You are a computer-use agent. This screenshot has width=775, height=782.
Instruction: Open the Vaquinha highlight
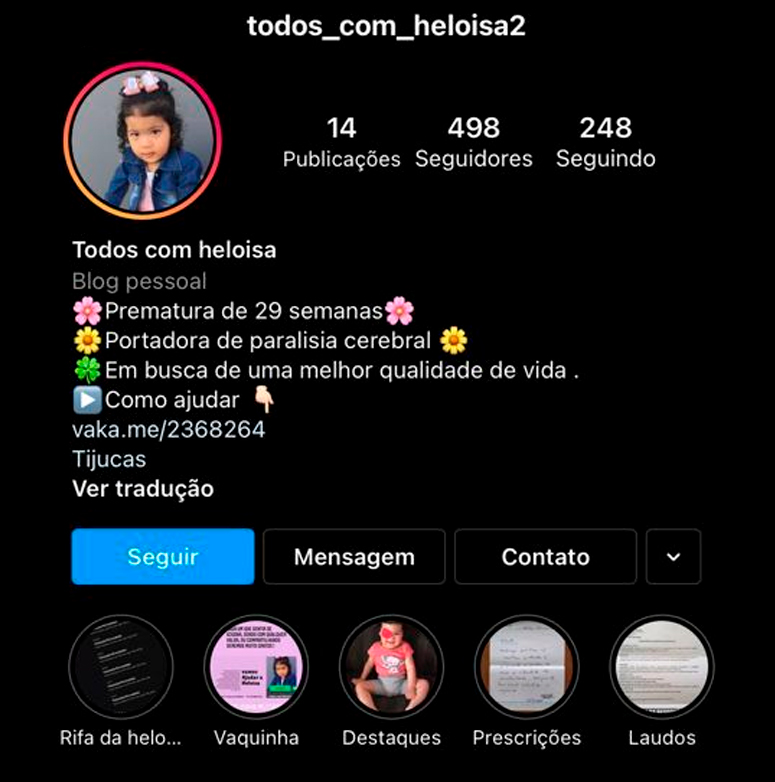tap(256, 667)
